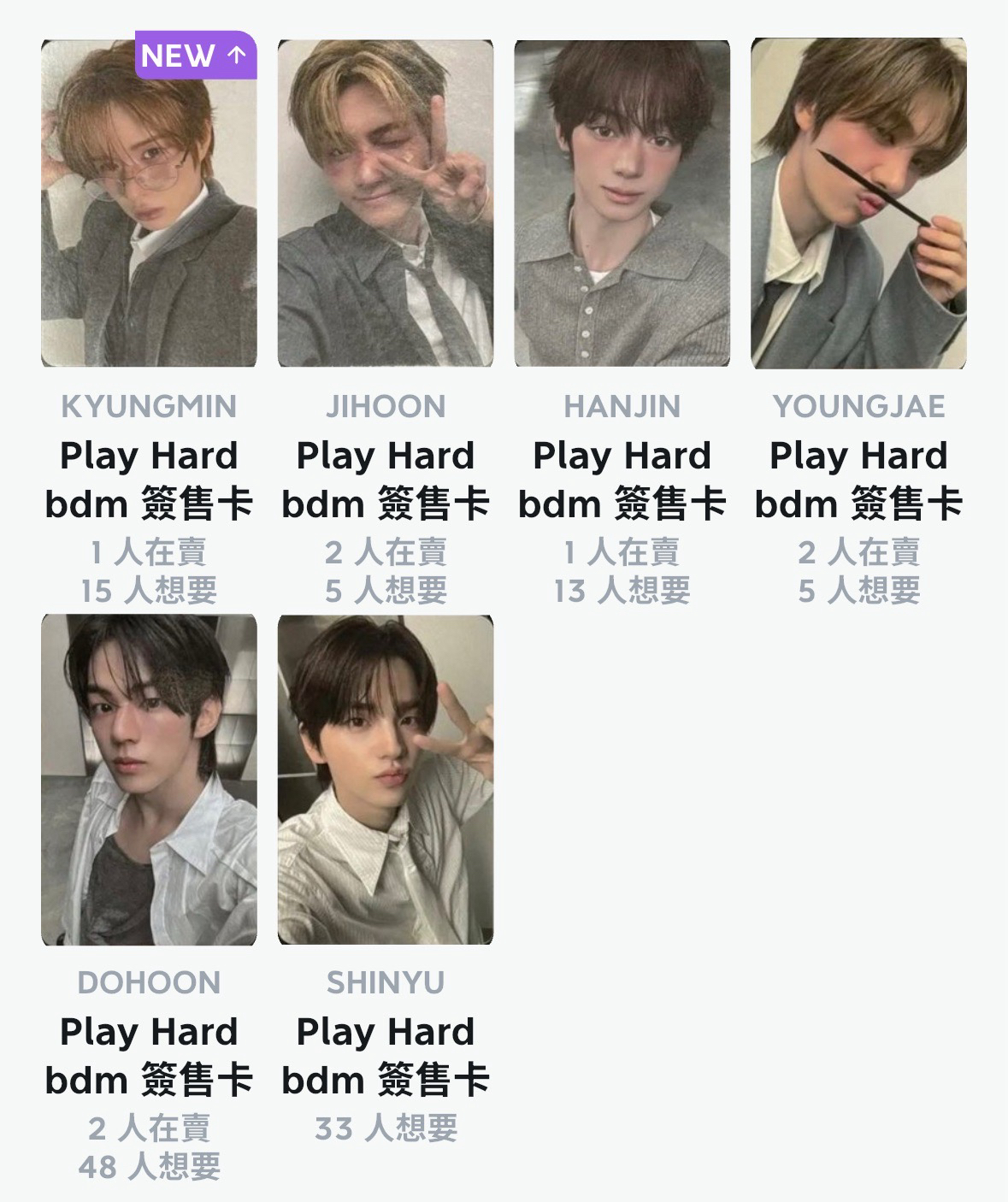Select the HANJIN Play Hard photocard
Viewport: 1008px width, 1202px height.
point(622,203)
